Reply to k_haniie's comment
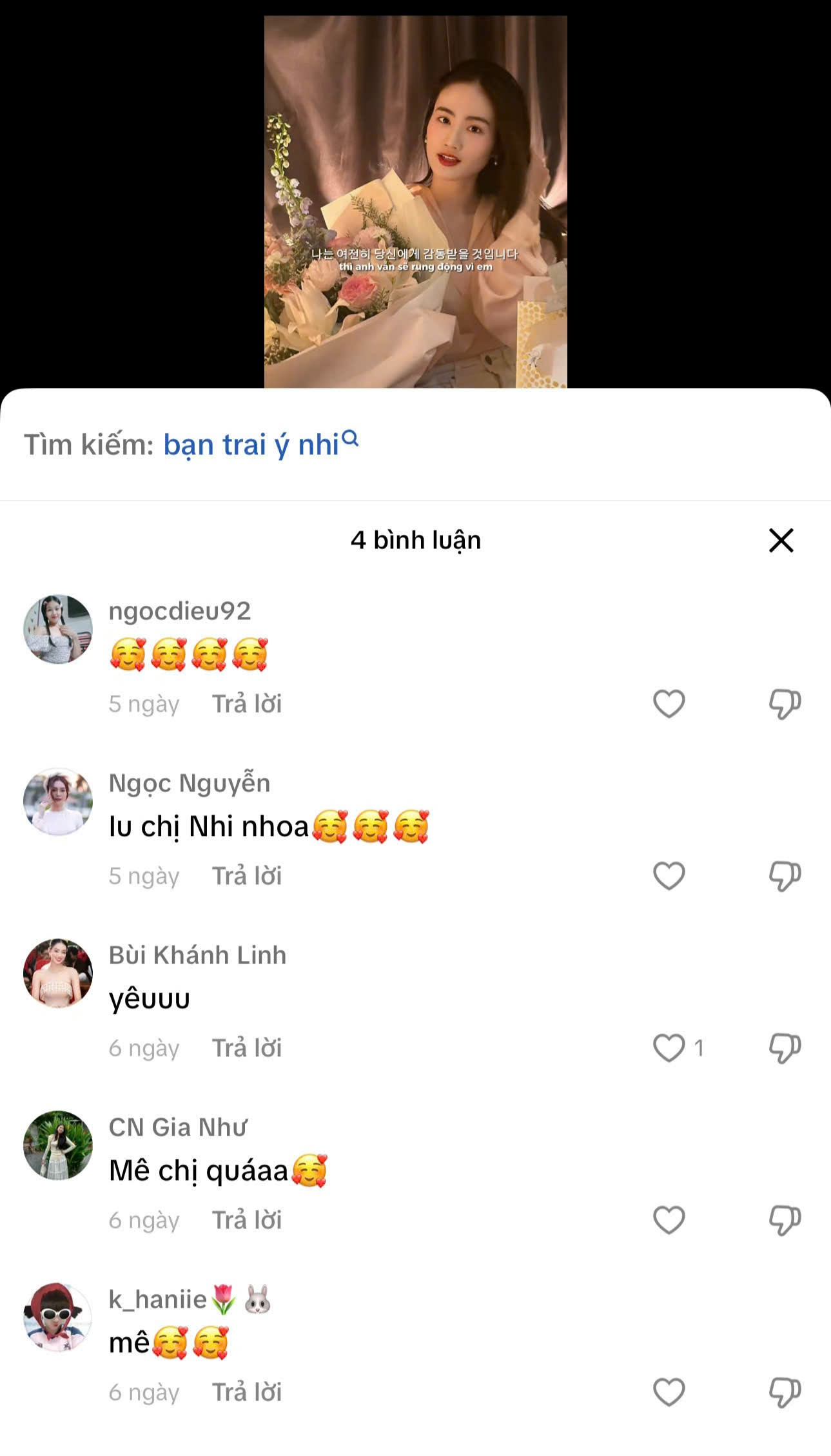Image resolution: width=831 pixels, height=1456 pixels. click(247, 1392)
